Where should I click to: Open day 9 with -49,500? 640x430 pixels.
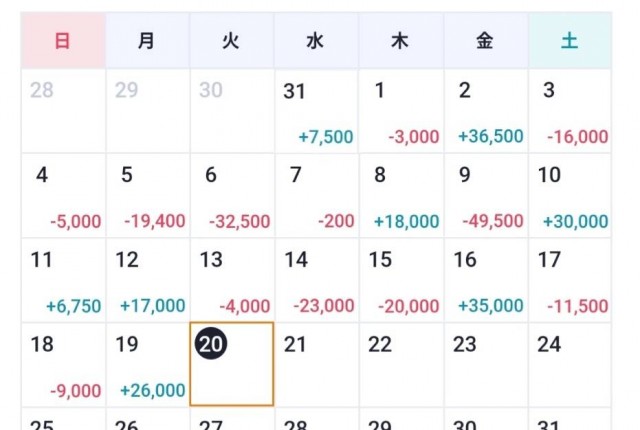[x=485, y=195]
